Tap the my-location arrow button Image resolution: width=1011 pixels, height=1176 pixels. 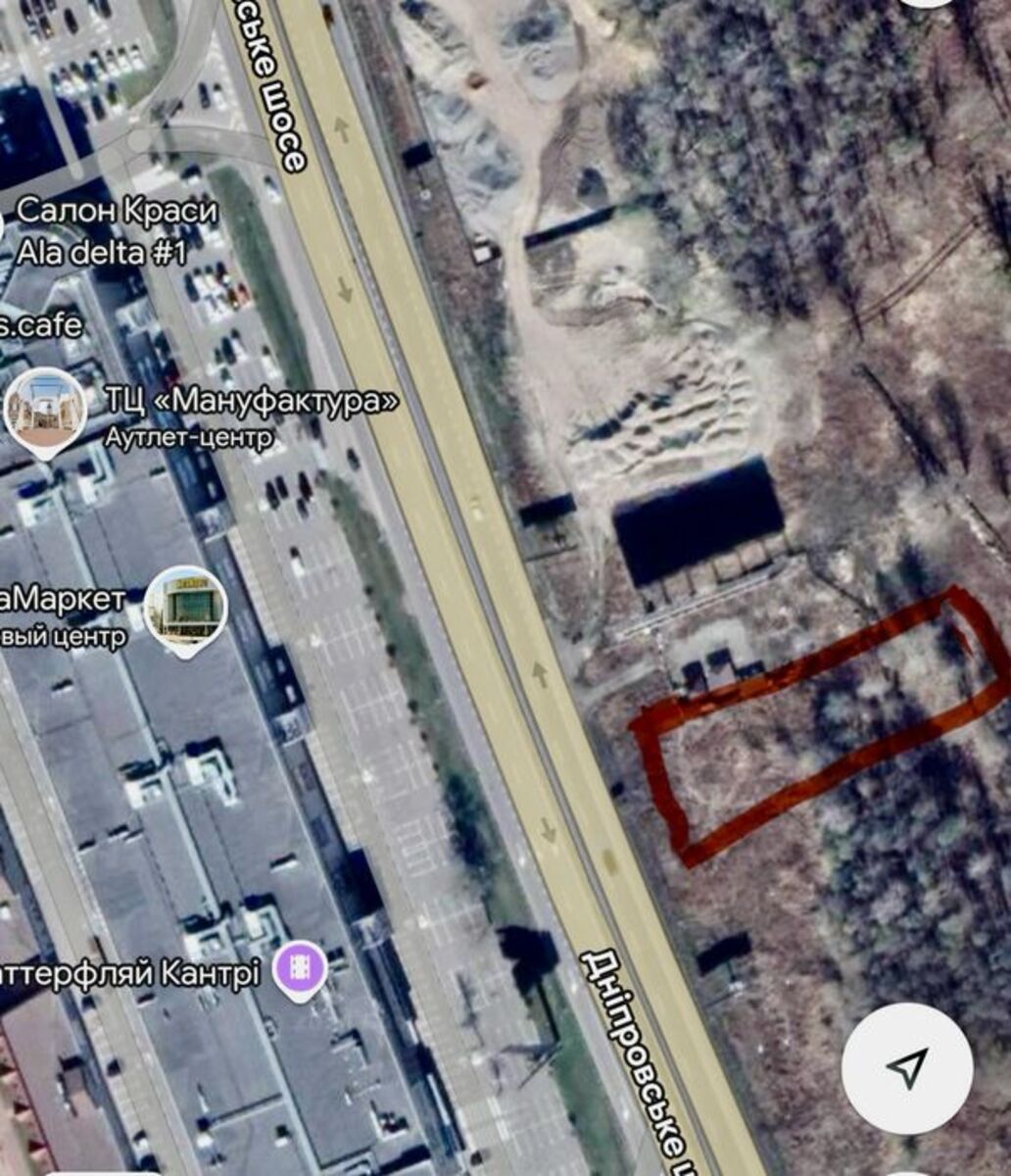(x=906, y=1068)
